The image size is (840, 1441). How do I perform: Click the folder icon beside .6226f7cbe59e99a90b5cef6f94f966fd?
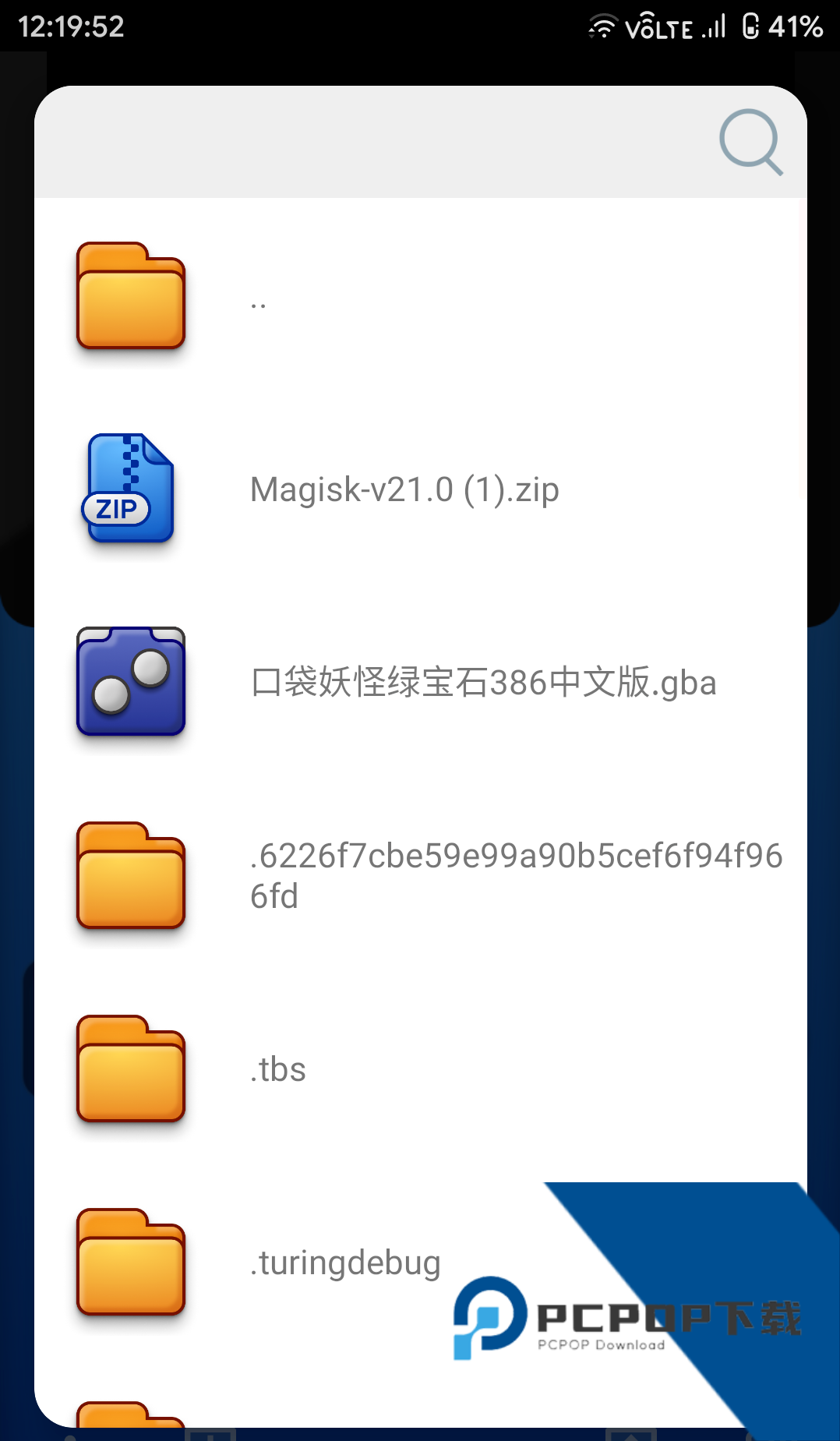coord(130,875)
